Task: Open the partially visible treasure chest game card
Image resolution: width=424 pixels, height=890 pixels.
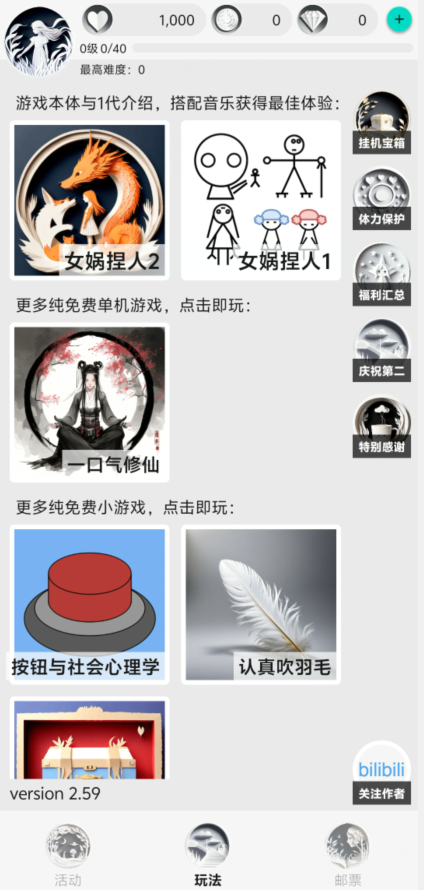Action: pyautogui.click(x=90, y=738)
